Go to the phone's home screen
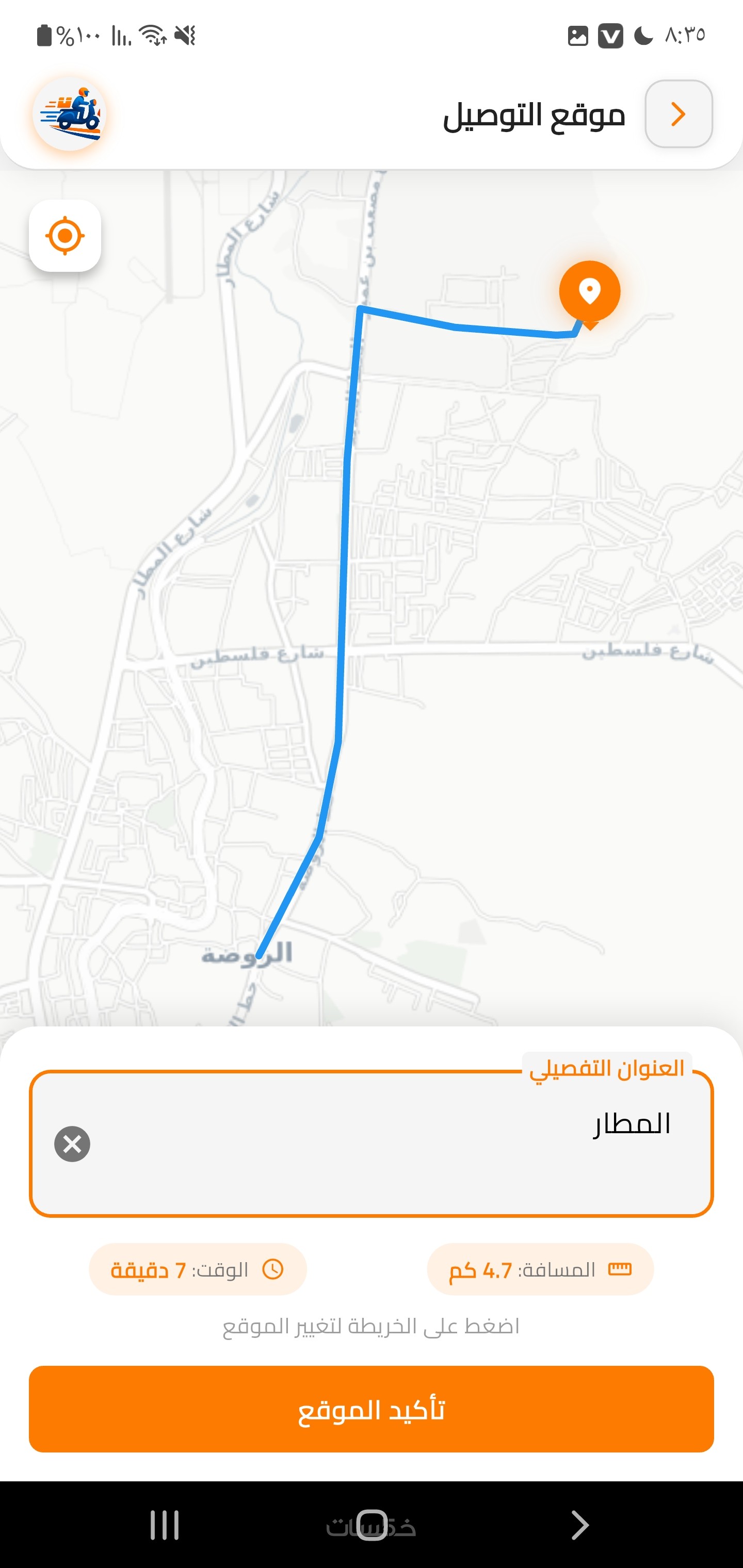 [372, 1525]
